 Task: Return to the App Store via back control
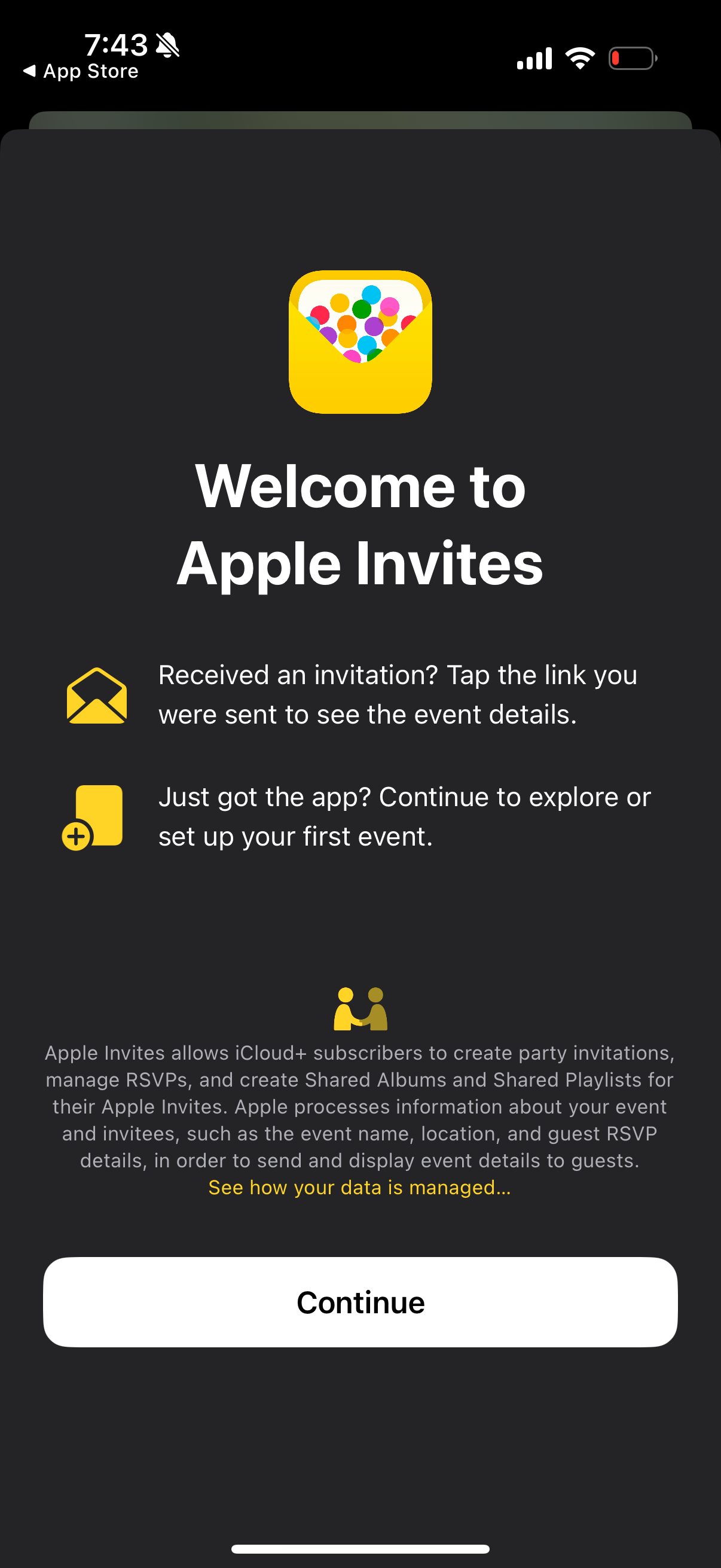pyautogui.click(x=79, y=71)
